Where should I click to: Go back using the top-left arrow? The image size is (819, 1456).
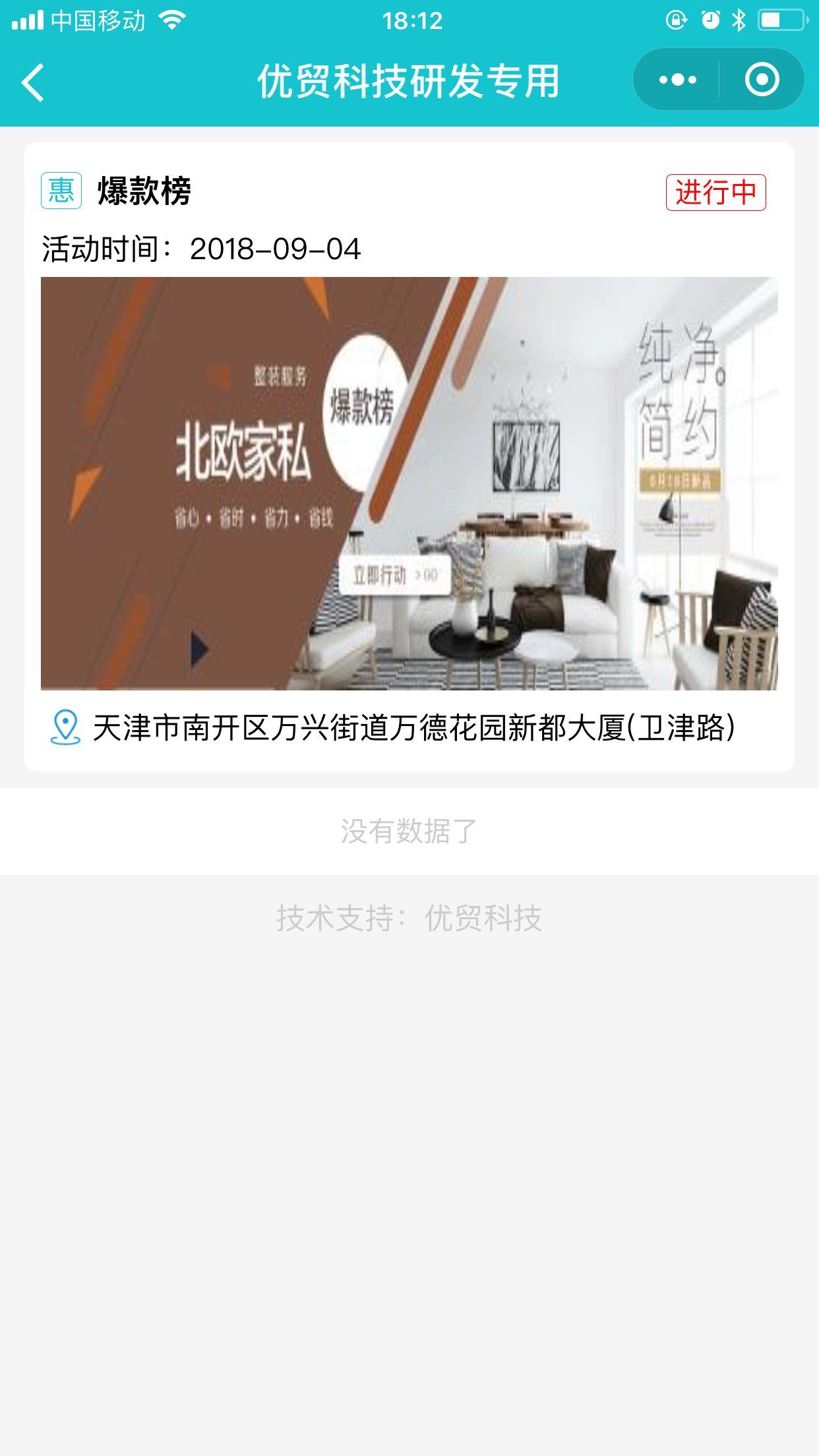[x=33, y=82]
